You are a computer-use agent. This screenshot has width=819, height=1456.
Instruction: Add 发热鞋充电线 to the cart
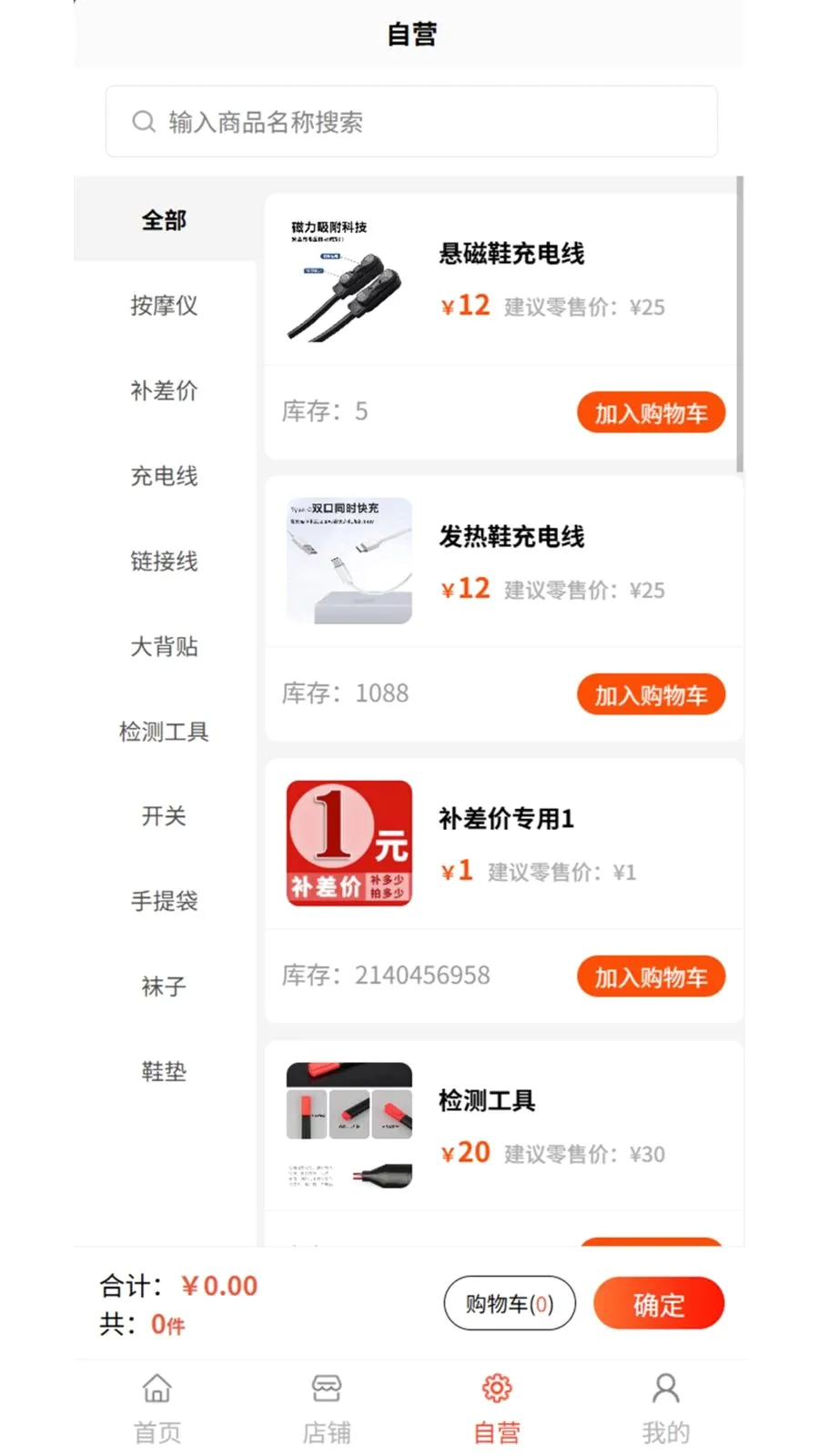tap(651, 695)
